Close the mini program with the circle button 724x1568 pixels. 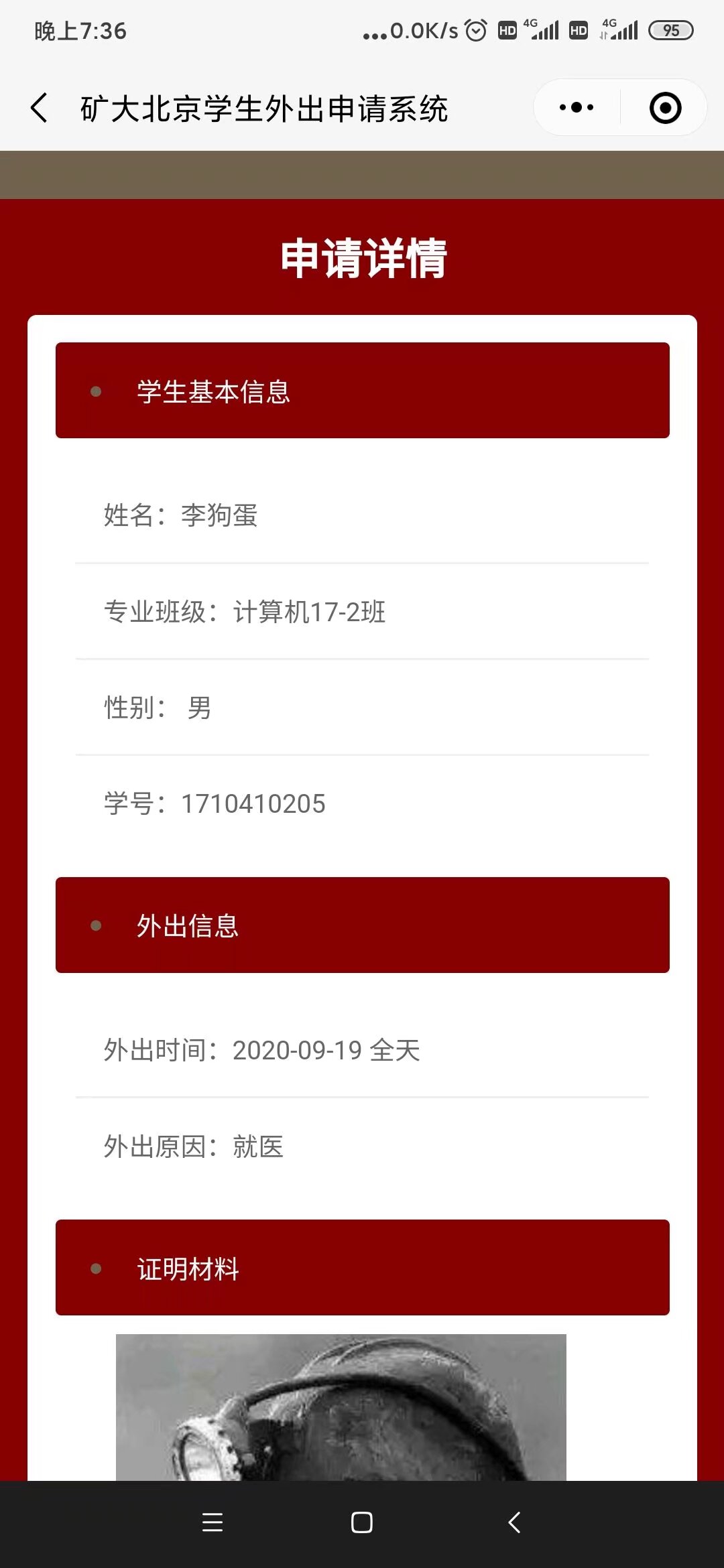point(665,108)
